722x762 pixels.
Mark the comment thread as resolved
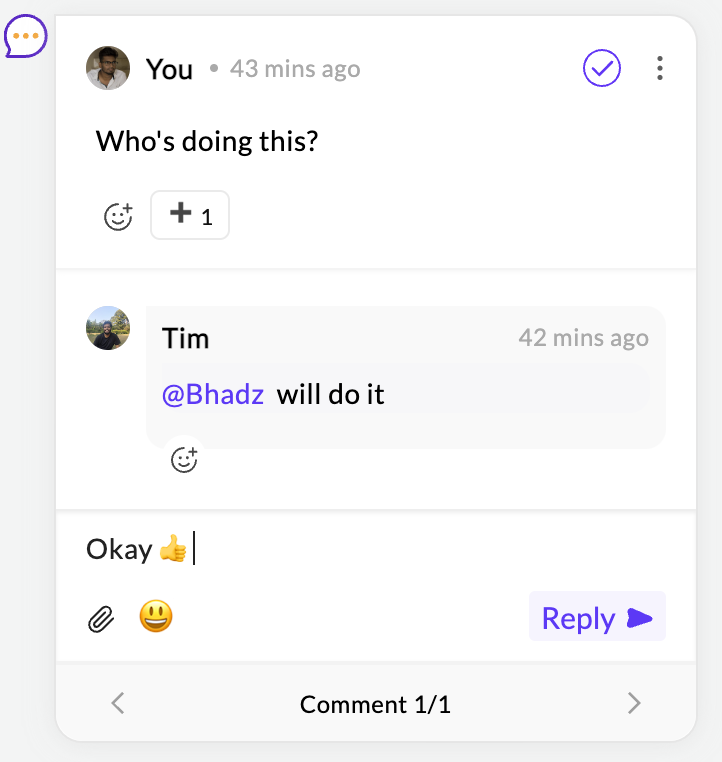coord(602,68)
